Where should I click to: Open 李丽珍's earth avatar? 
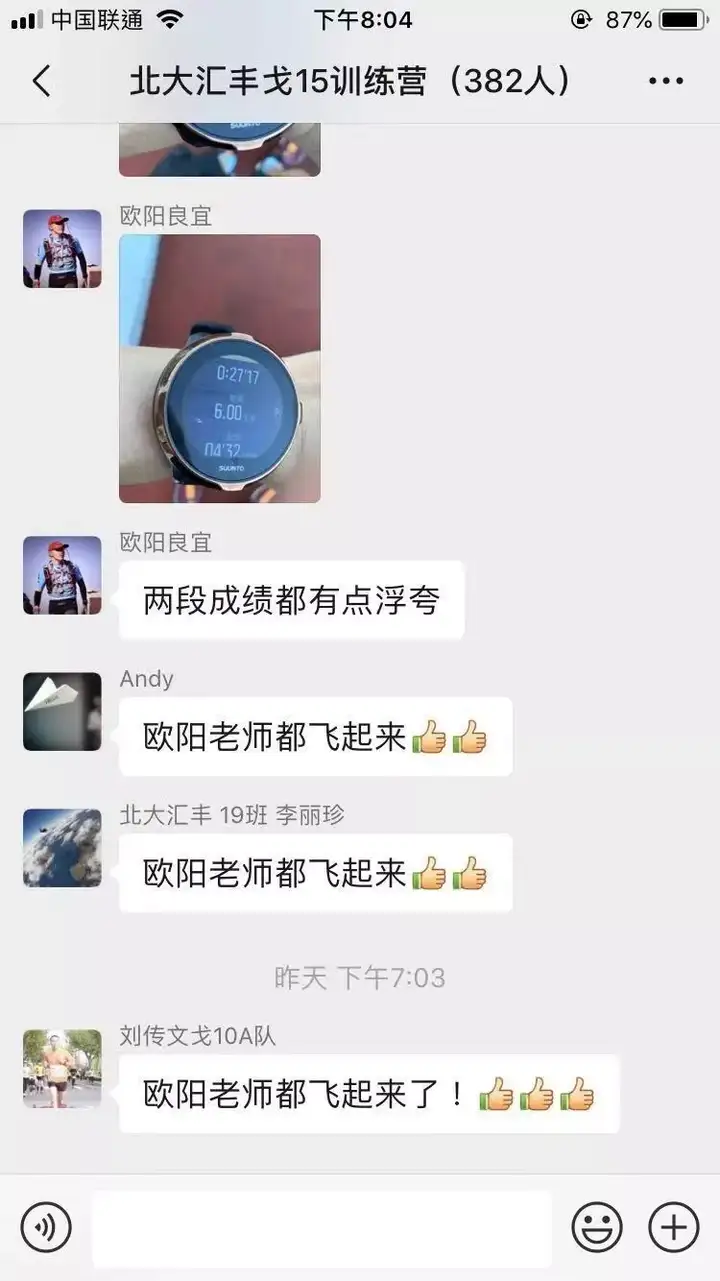(62, 848)
